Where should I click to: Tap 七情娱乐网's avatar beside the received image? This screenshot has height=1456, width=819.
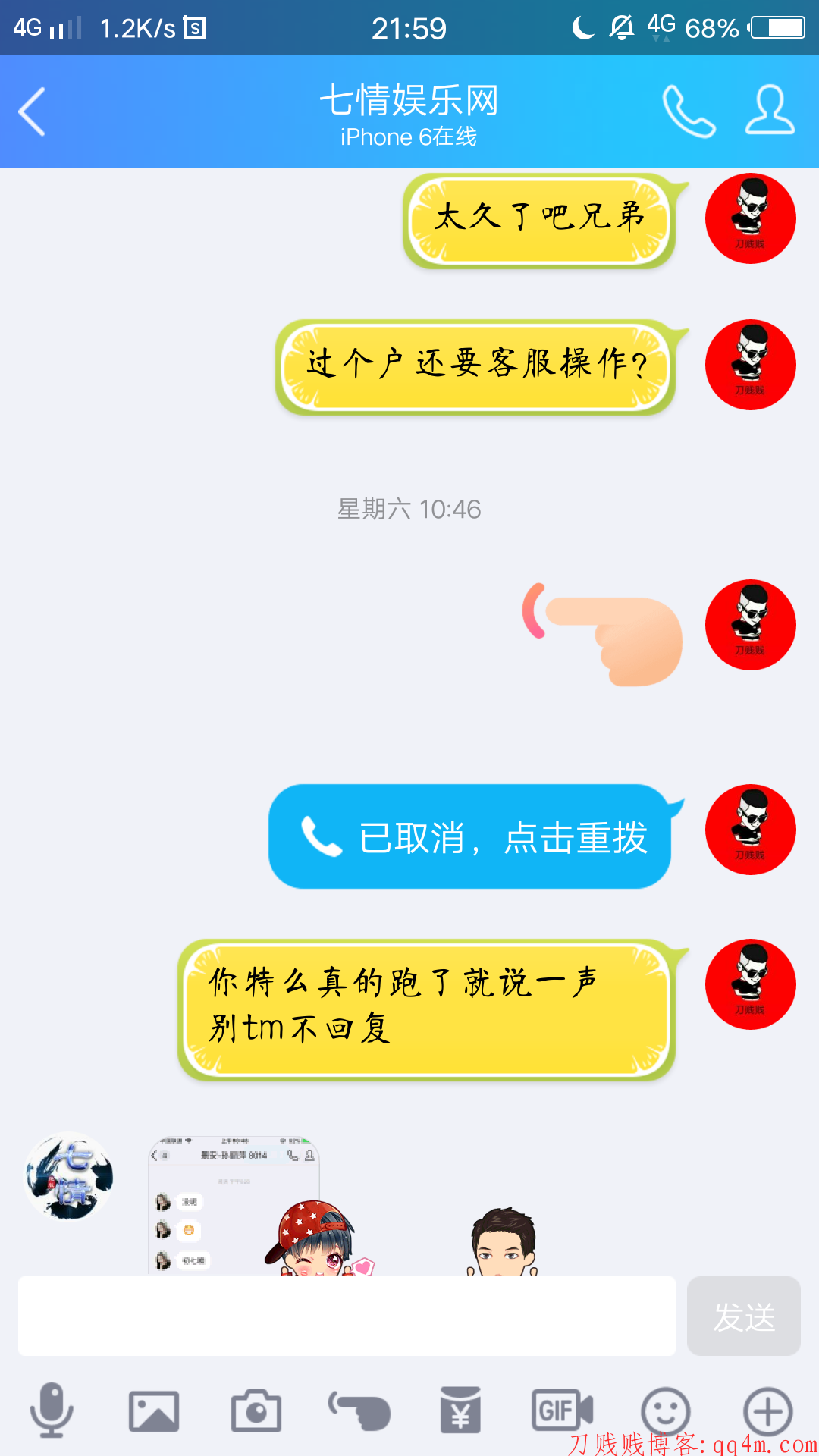[x=70, y=1176]
